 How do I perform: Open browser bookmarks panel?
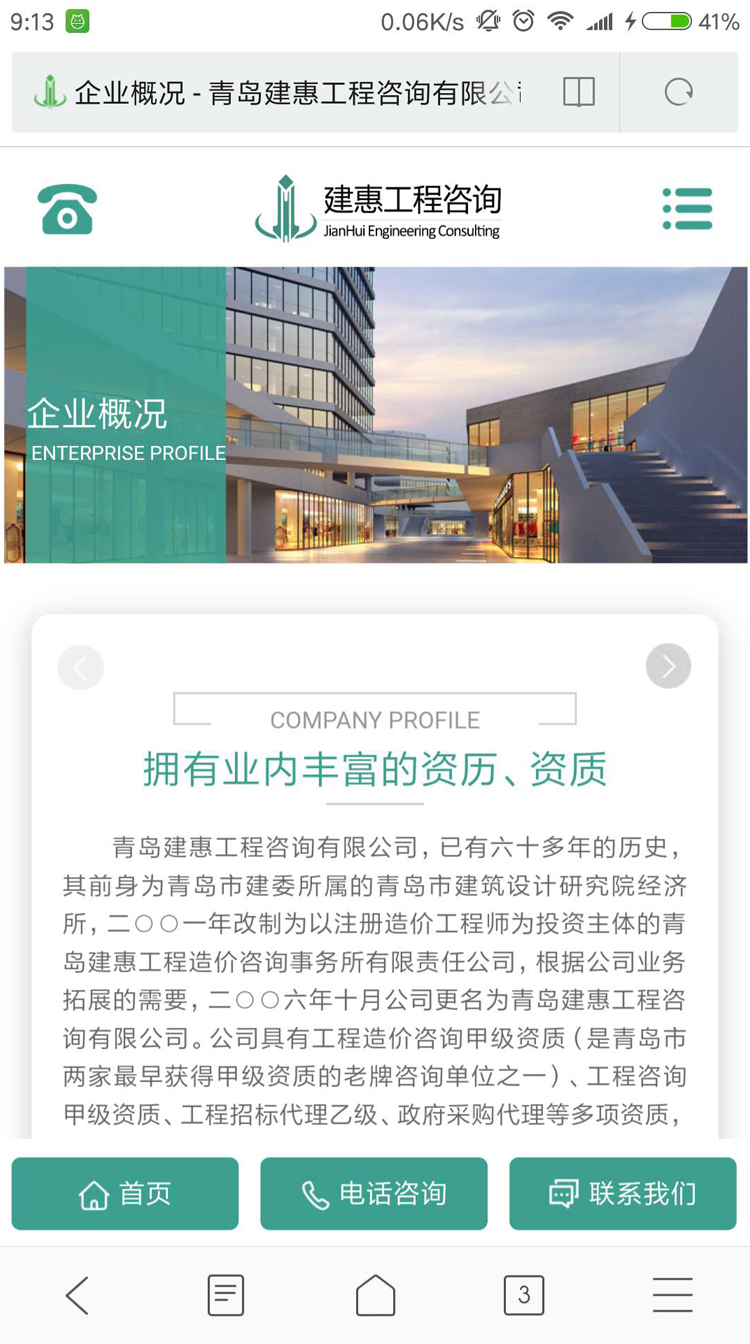click(x=226, y=1295)
